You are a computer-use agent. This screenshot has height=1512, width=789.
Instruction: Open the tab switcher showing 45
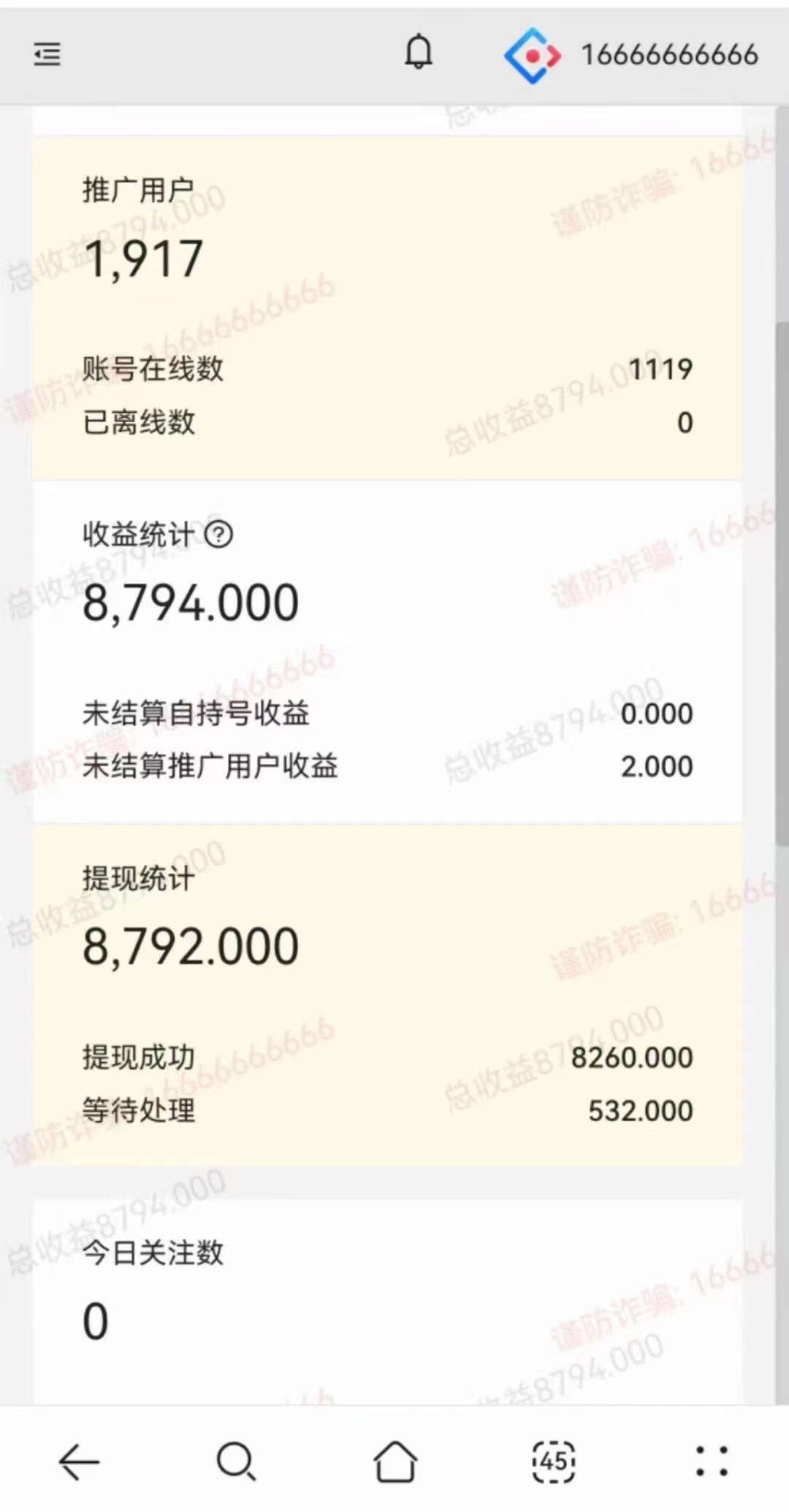coord(553,1462)
